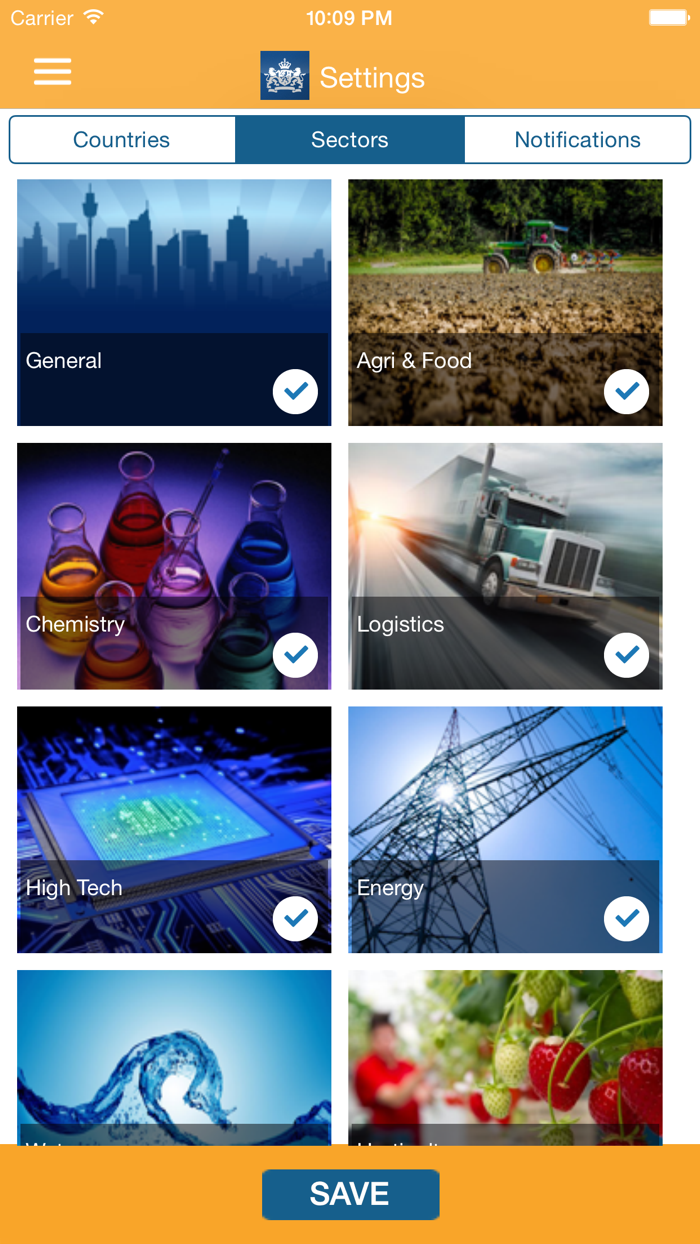Open the hamburger menu
This screenshot has height=1244, width=700.
[52, 71]
